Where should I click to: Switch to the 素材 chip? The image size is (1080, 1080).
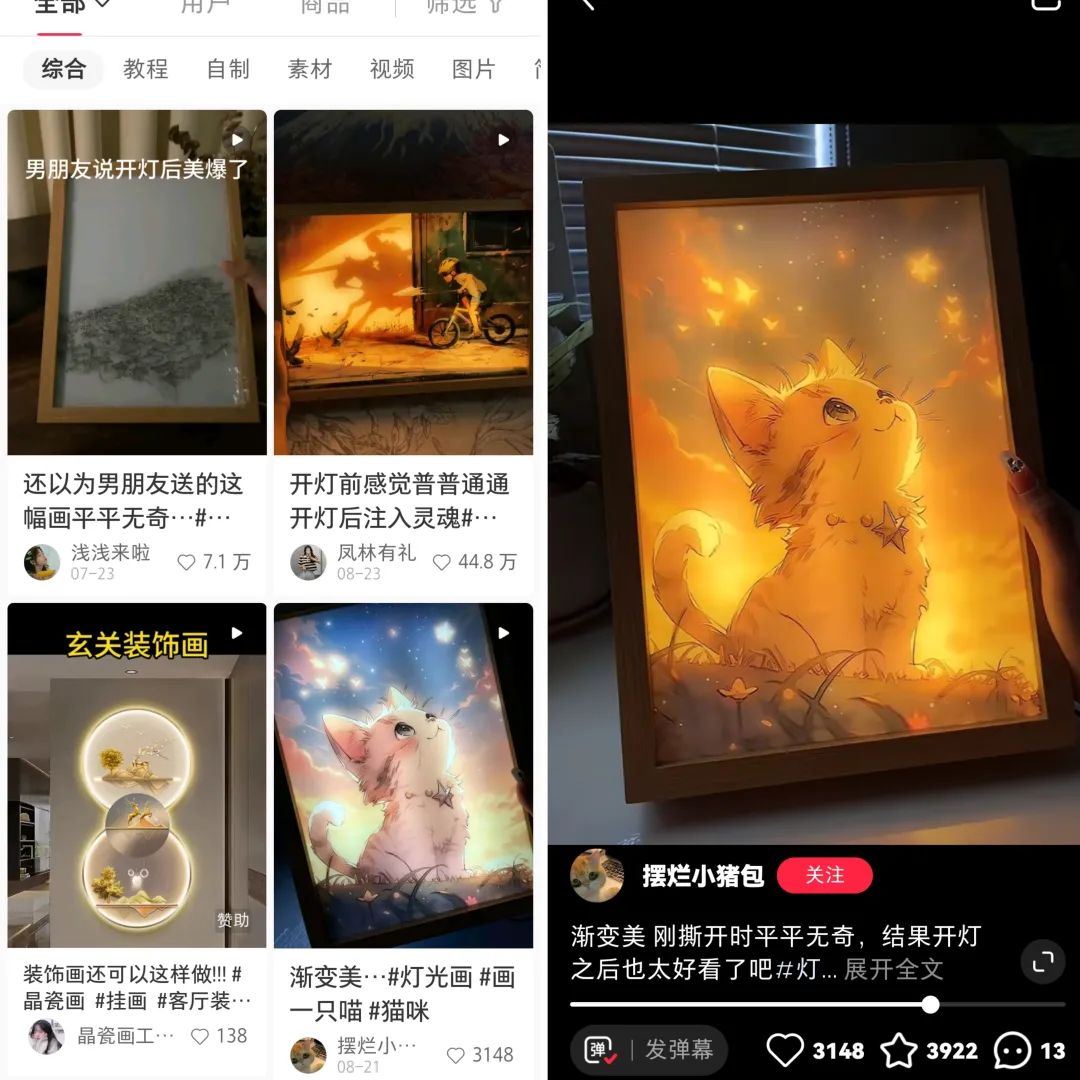pyautogui.click(x=310, y=69)
